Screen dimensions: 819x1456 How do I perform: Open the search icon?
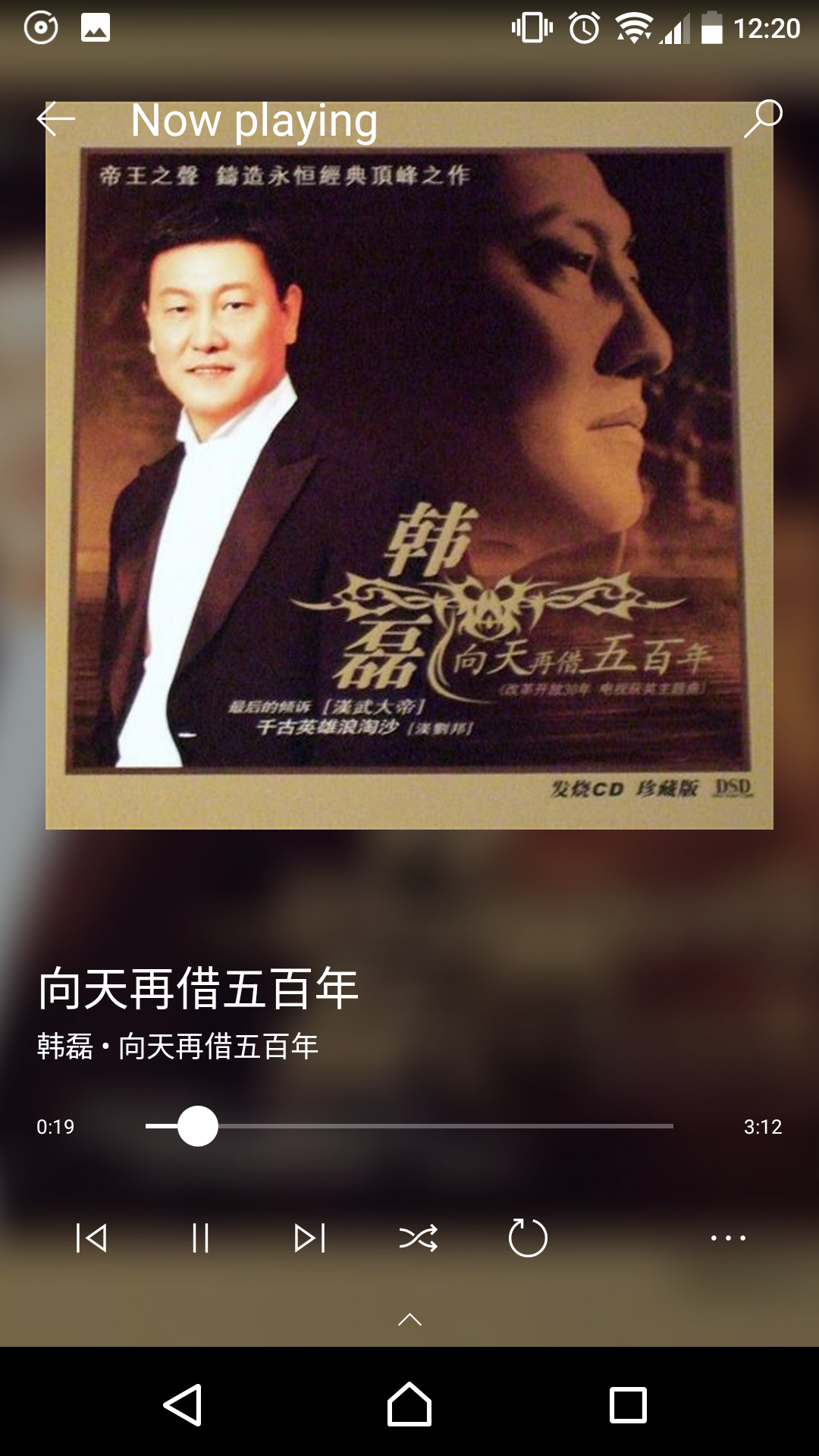(762, 119)
